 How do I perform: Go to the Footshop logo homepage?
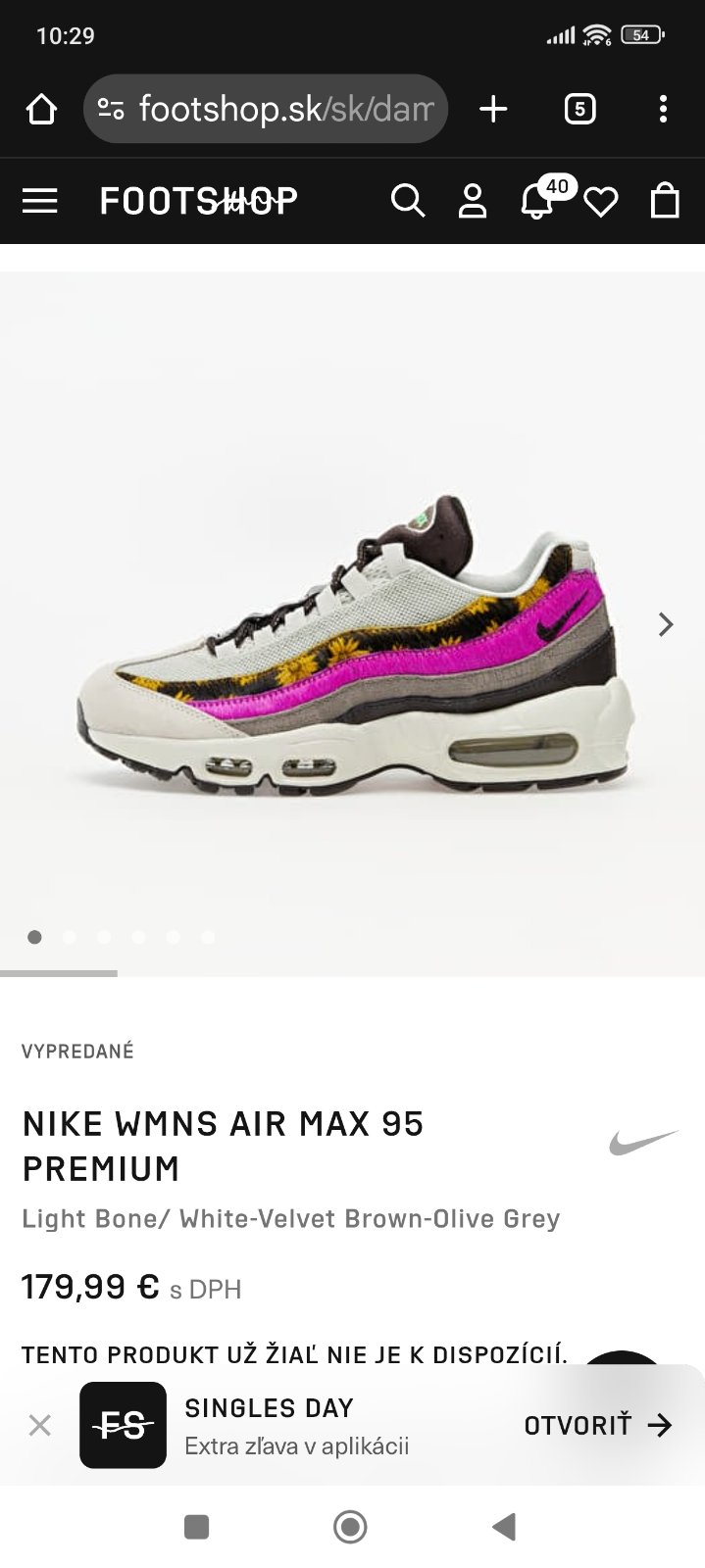coord(198,201)
